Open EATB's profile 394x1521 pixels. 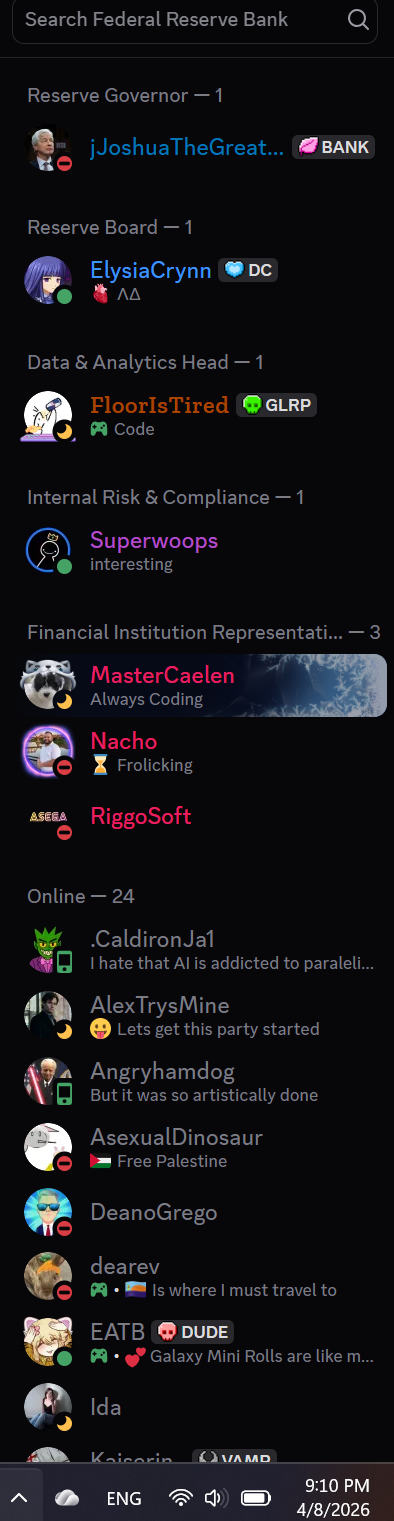(x=200, y=1342)
